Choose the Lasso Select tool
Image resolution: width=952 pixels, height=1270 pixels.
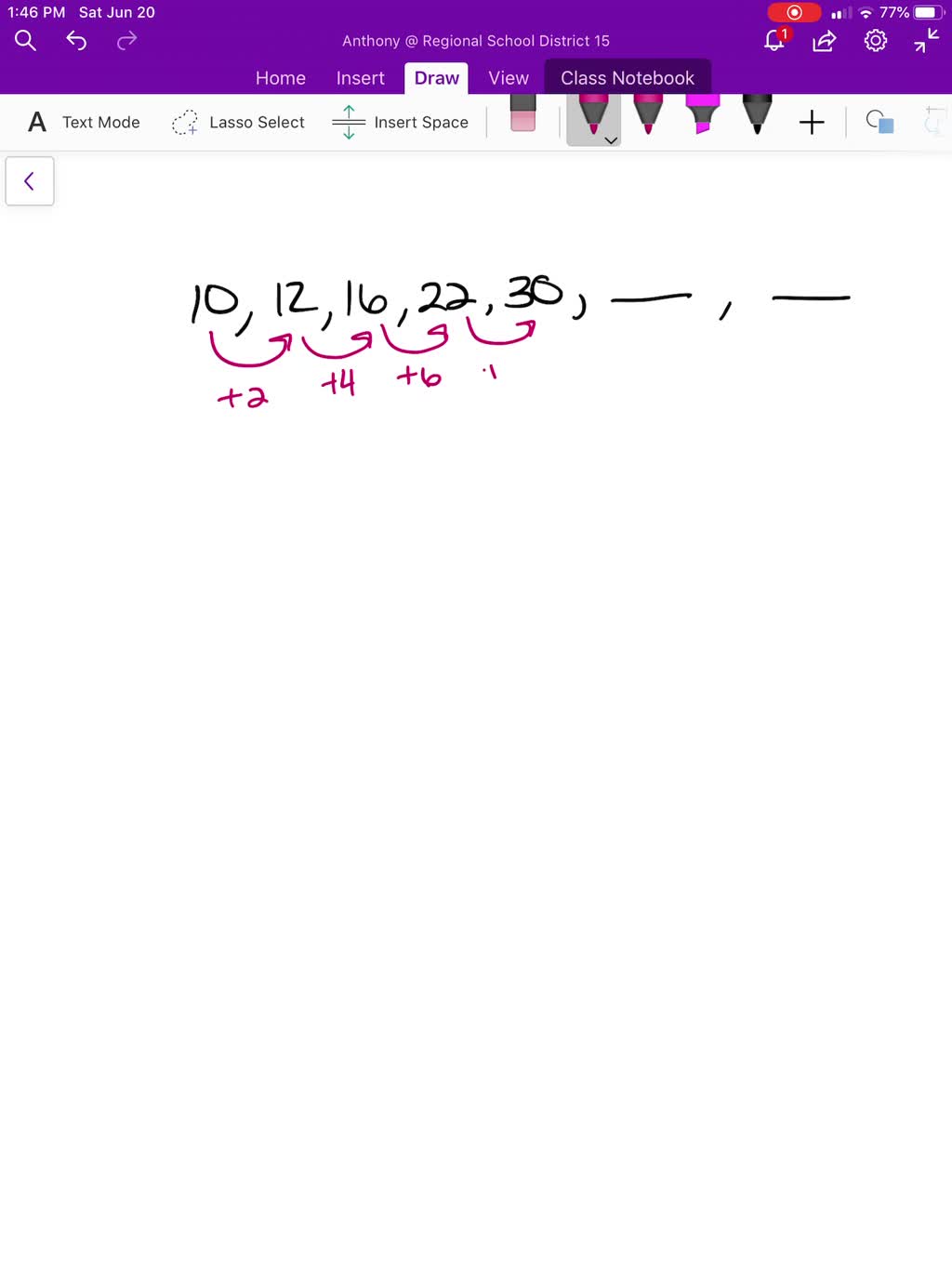(x=238, y=122)
